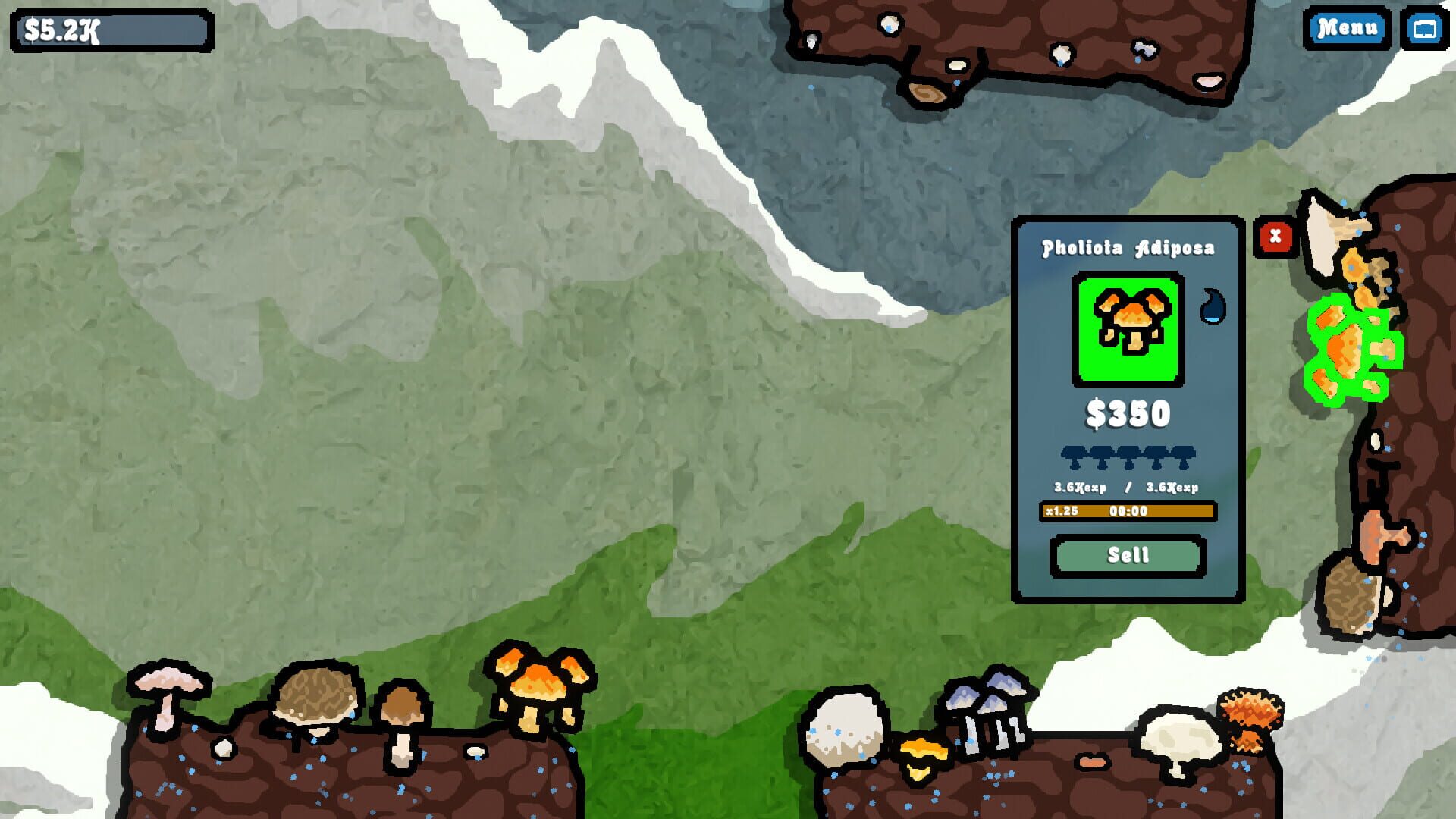Tap the screen icon beside Menu

click(x=1424, y=30)
